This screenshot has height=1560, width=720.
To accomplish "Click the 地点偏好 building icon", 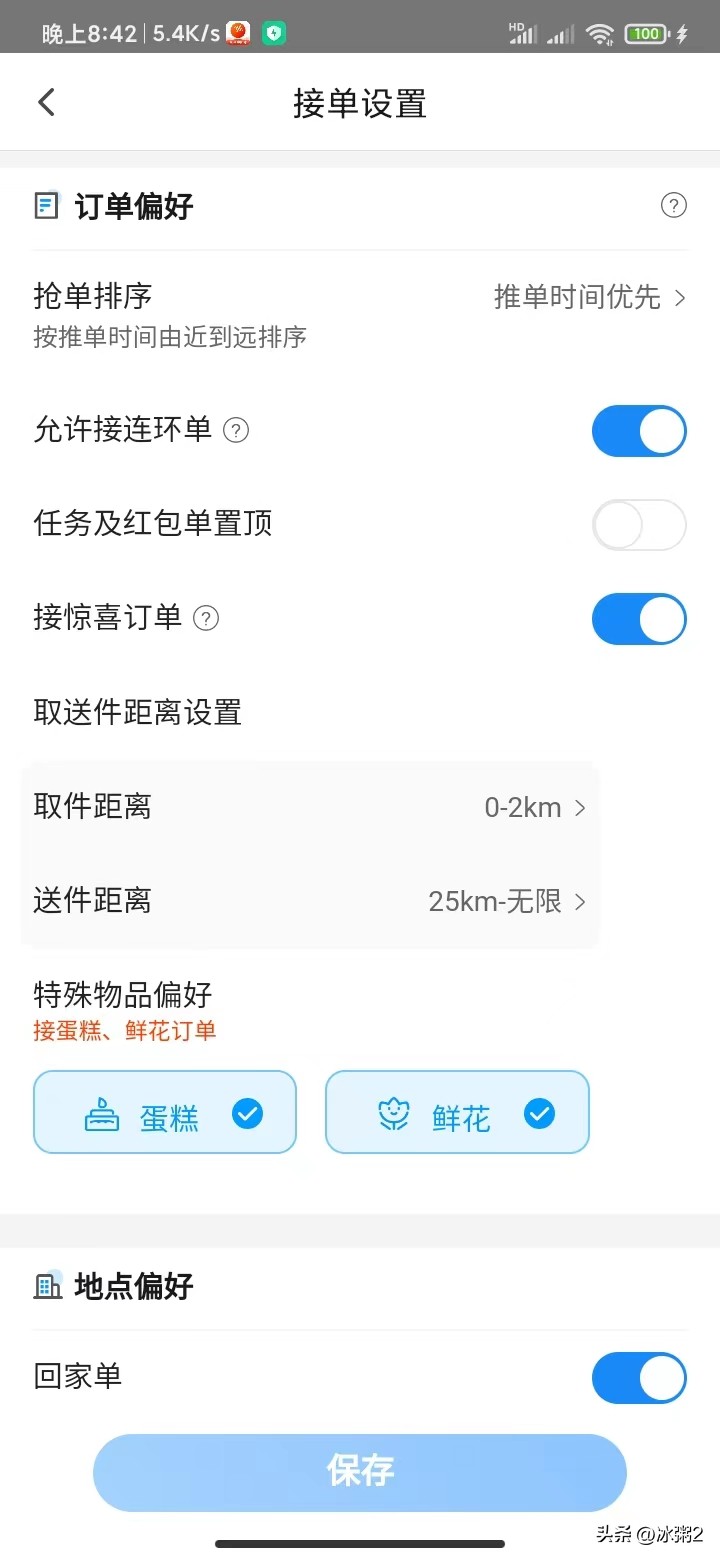I will (48, 1286).
